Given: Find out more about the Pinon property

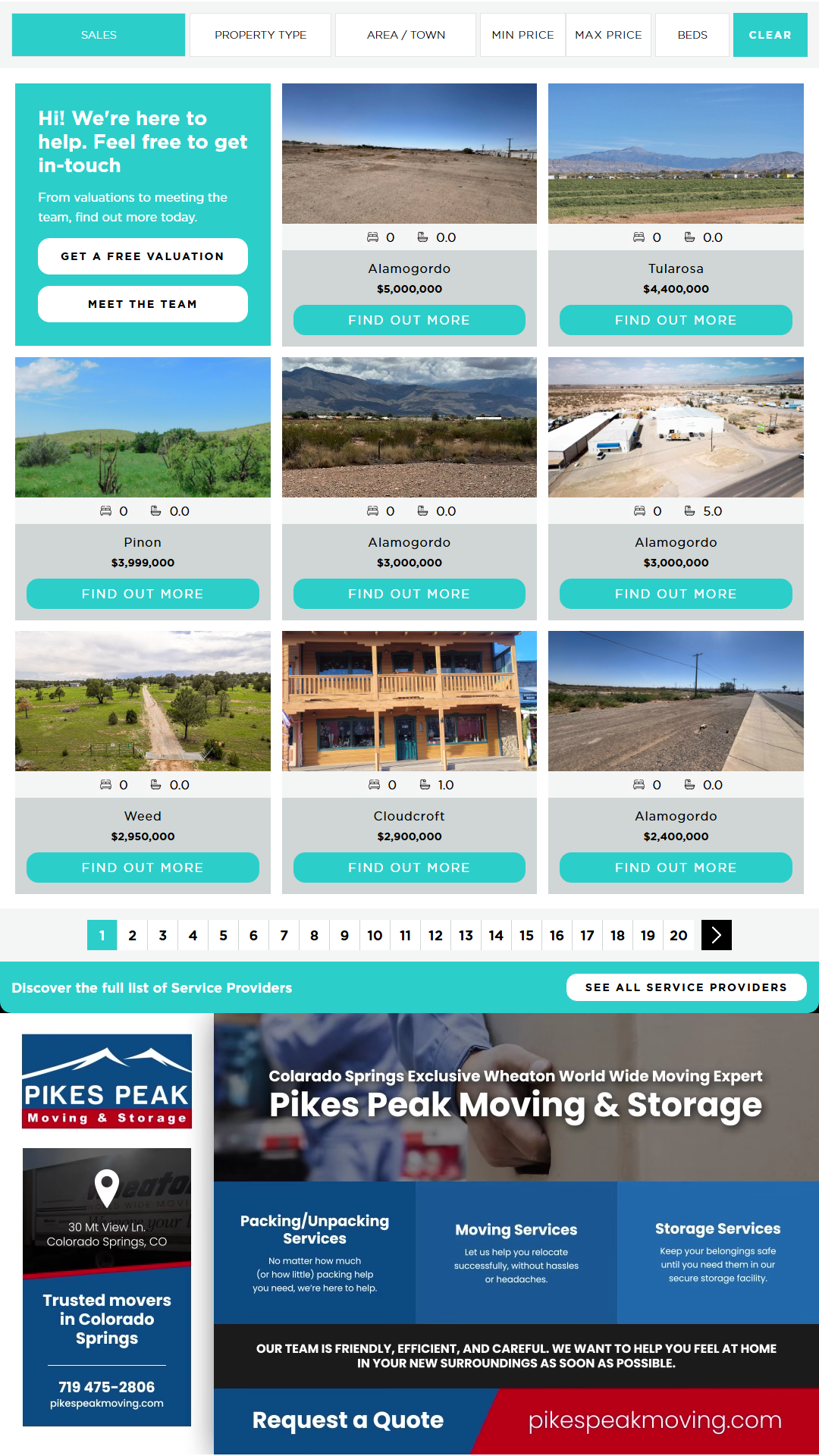Looking at the screenshot, I should (143, 594).
